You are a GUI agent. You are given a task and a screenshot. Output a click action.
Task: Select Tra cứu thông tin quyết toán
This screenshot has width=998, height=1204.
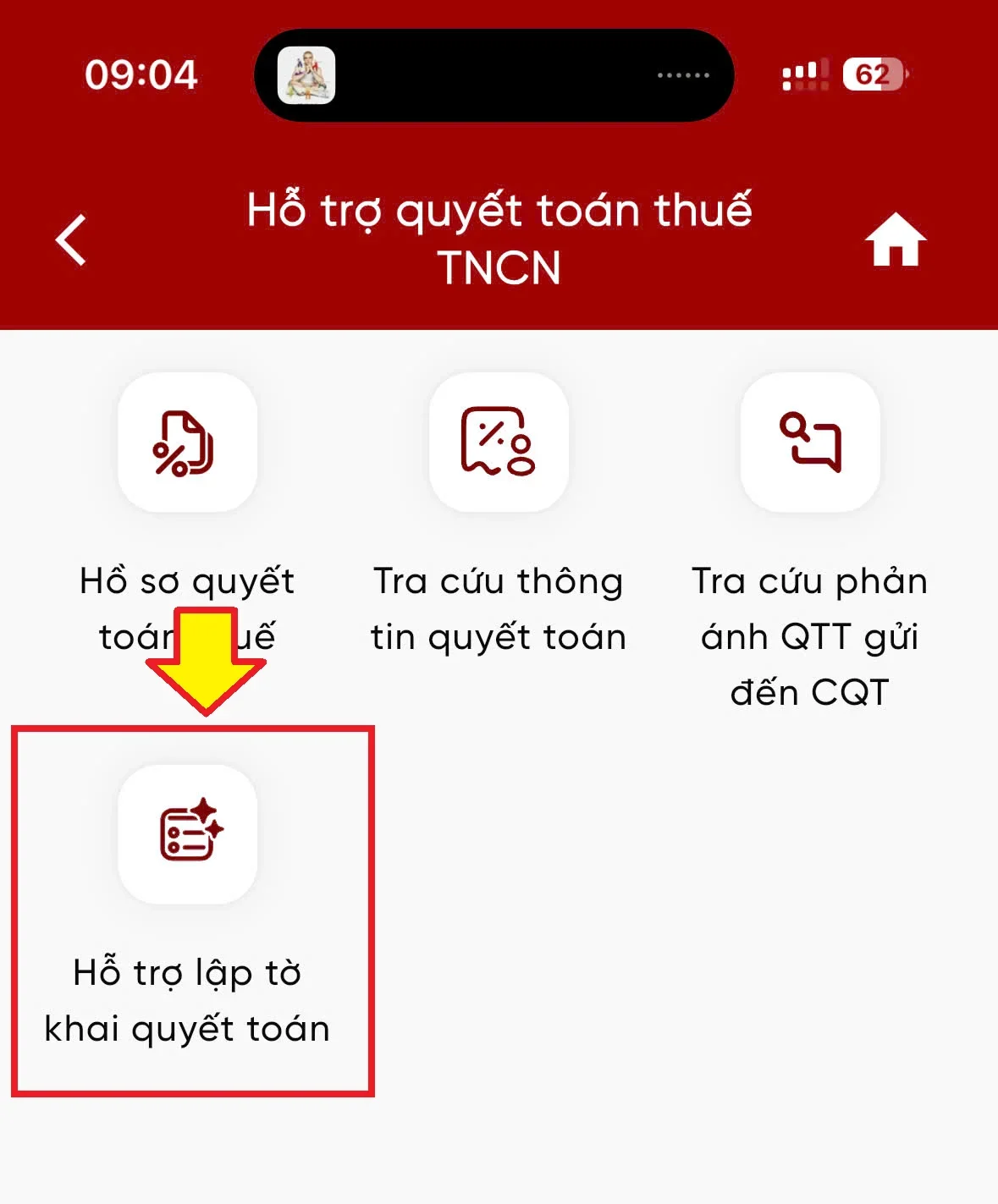tap(499, 443)
